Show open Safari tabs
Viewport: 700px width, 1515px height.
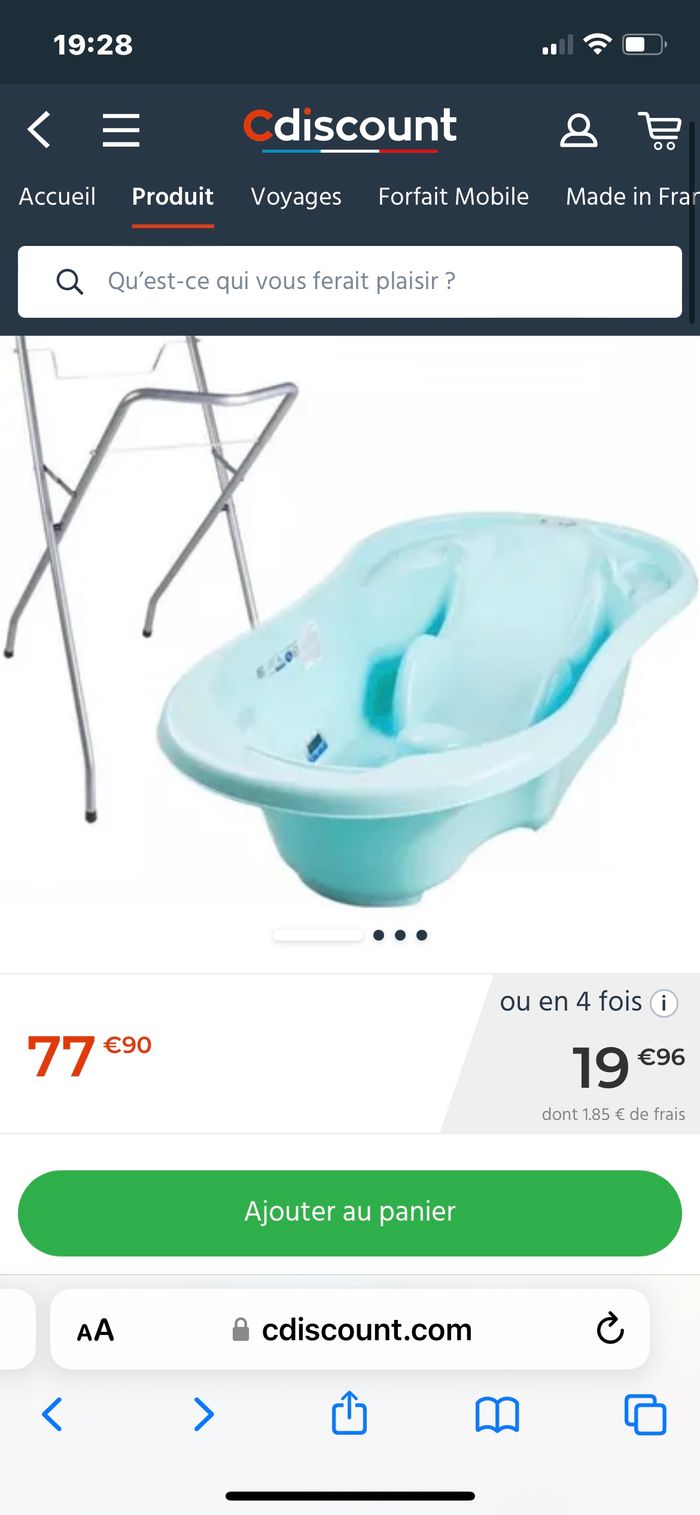coord(645,1414)
